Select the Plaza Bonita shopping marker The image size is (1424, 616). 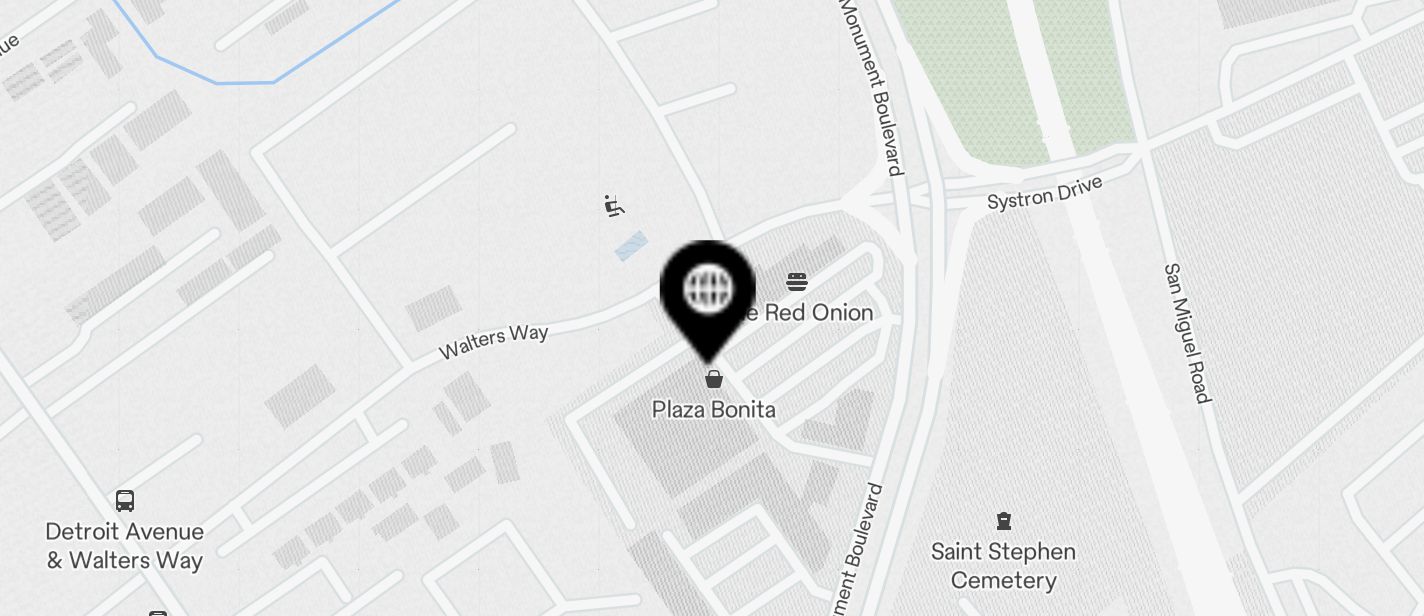713,379
